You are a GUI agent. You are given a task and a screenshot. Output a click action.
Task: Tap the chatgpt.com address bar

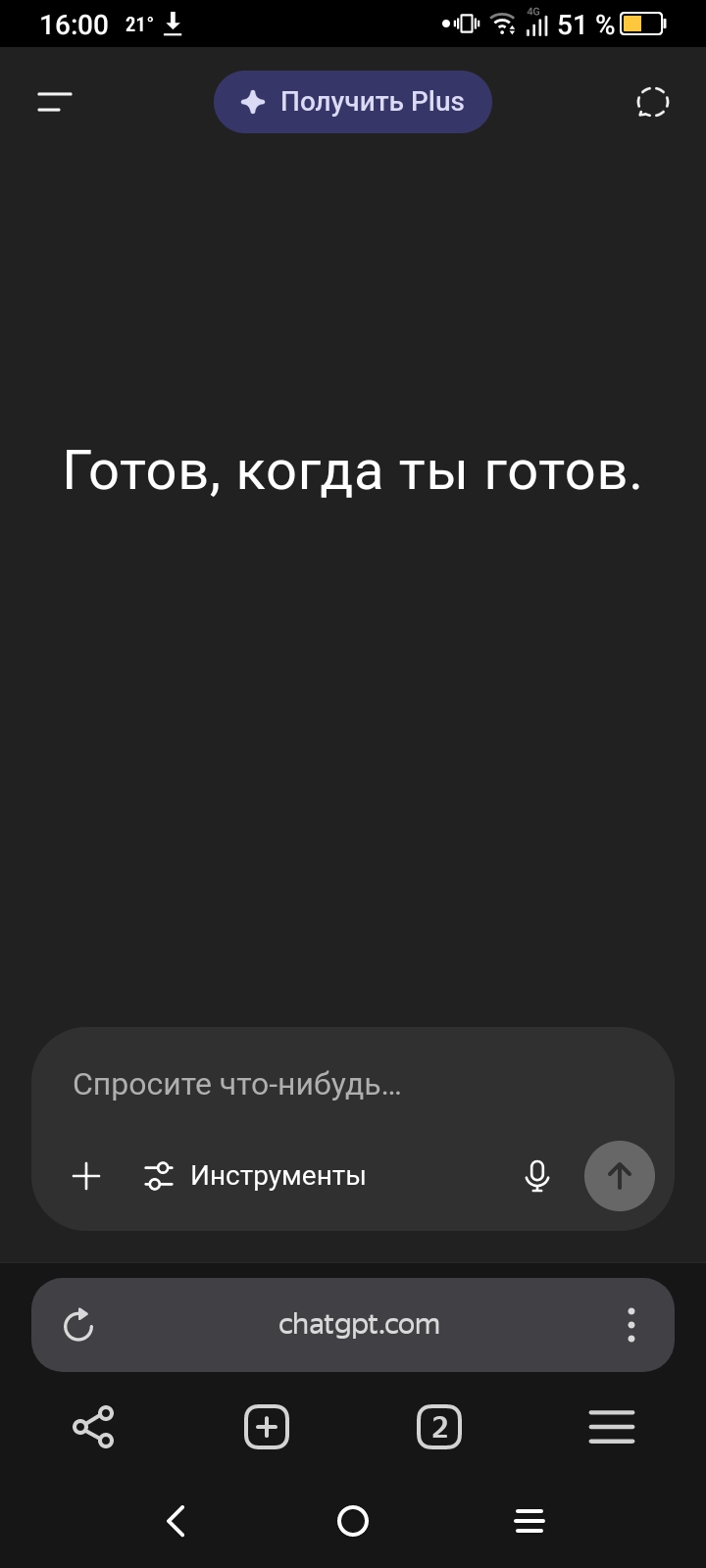coord(359,1325)
